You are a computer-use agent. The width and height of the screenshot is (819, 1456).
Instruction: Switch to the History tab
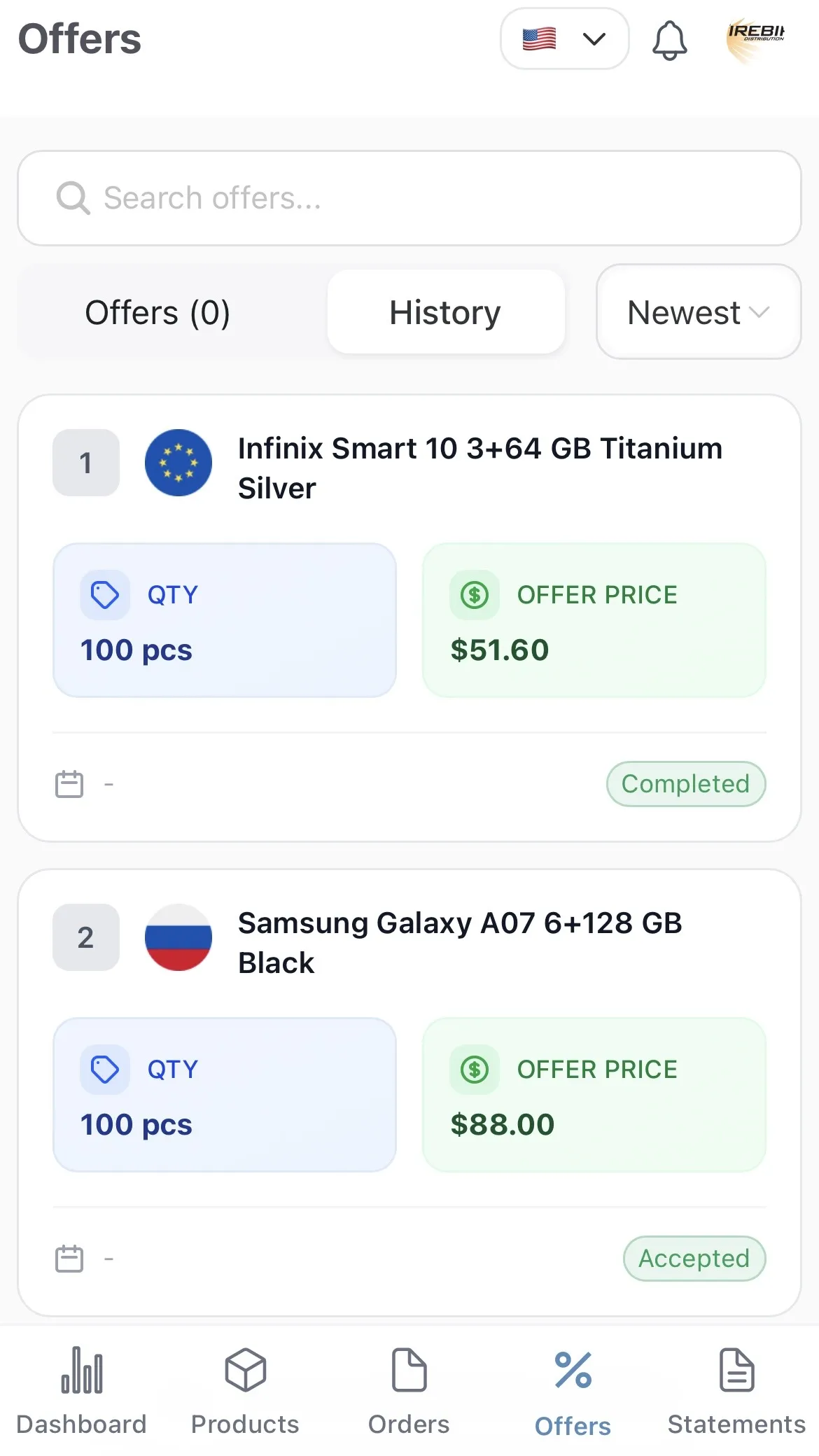[x=445, y=312]
